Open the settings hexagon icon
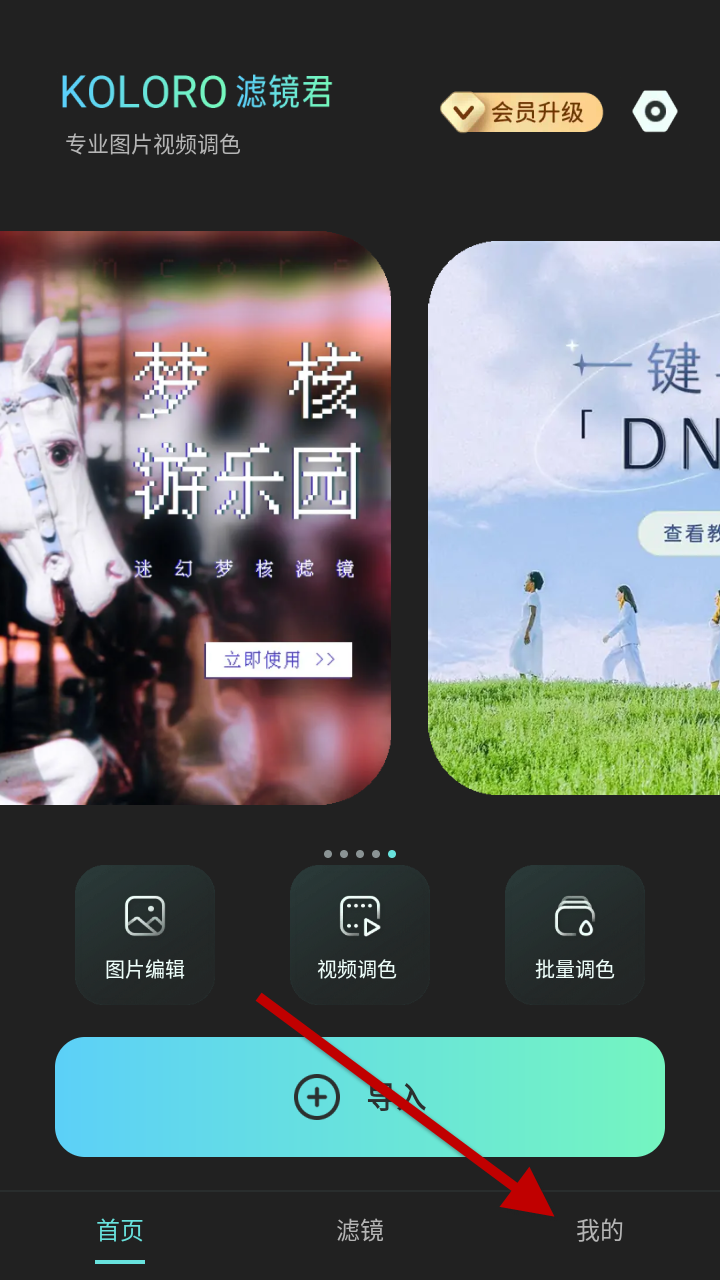This screenshot has width=720, height=1280. point(655,112)
